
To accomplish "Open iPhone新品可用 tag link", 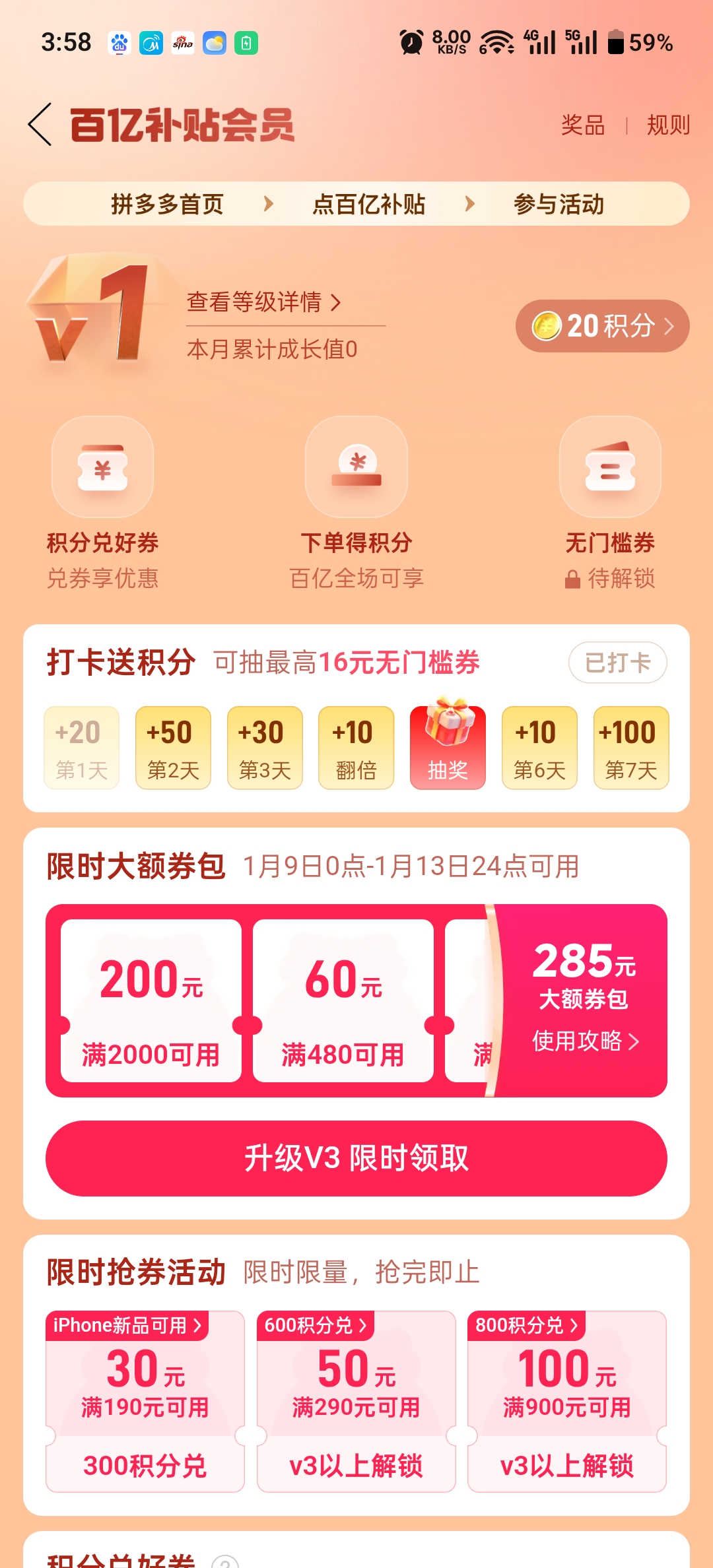I will point(127,1325).
